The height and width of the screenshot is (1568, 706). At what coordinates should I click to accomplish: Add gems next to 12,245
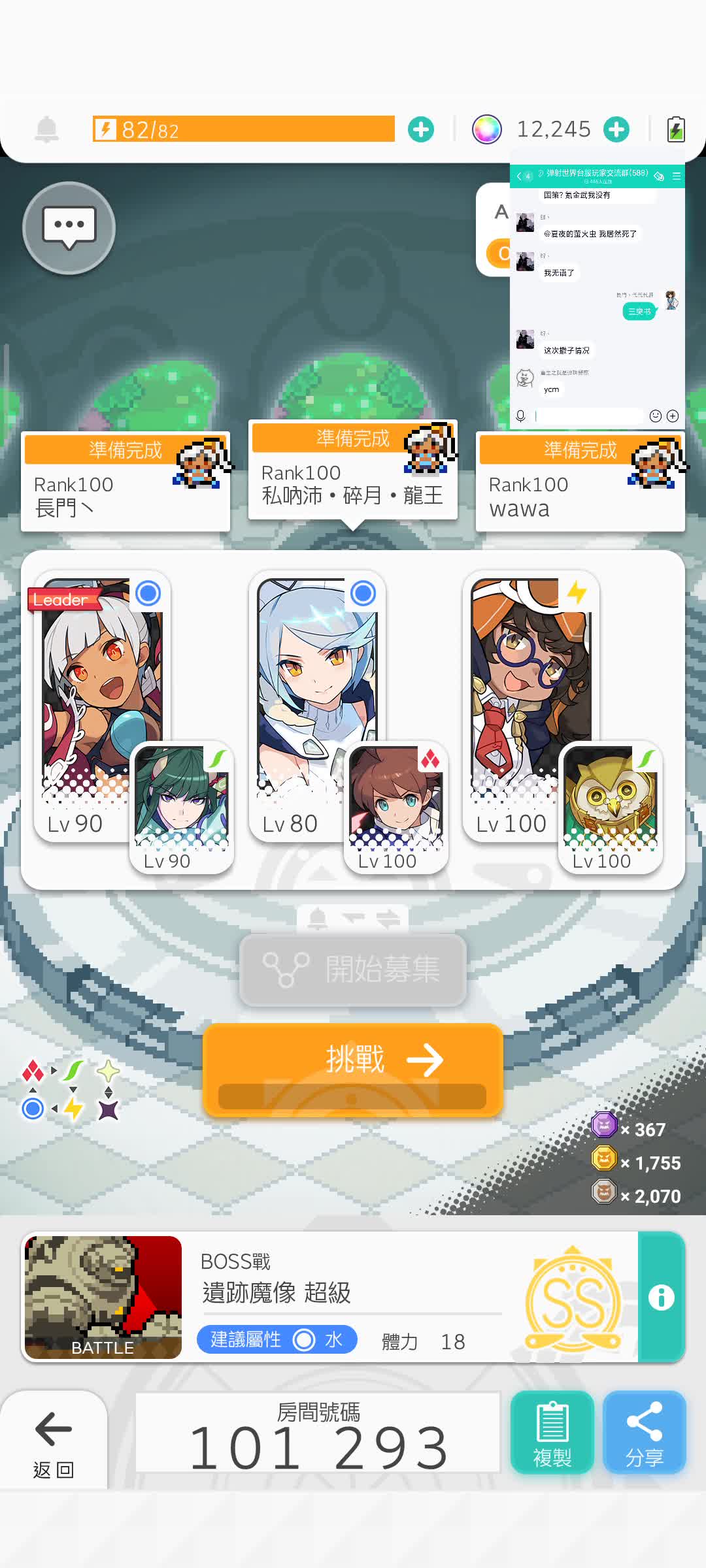pos(616,129)
